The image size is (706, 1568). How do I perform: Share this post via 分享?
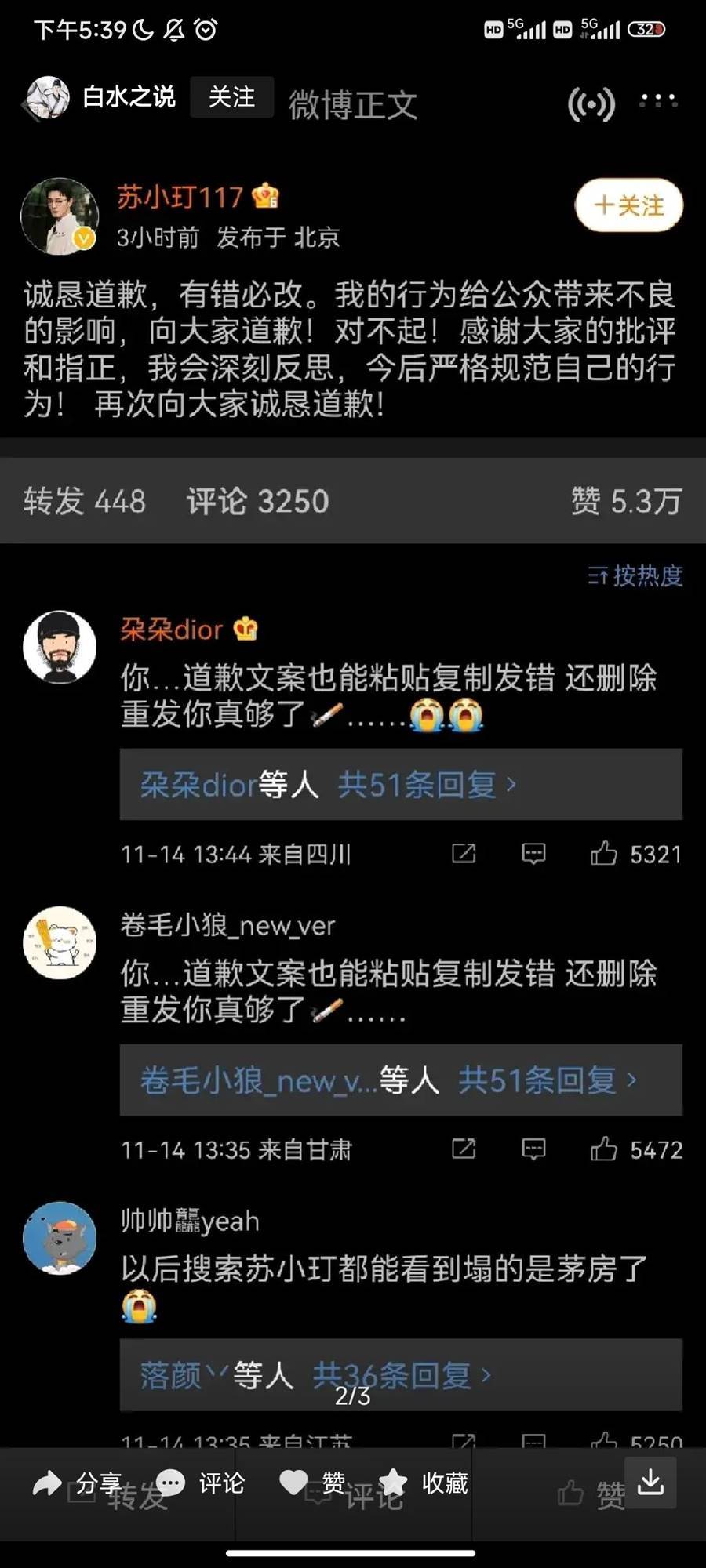coord(77,1483)
